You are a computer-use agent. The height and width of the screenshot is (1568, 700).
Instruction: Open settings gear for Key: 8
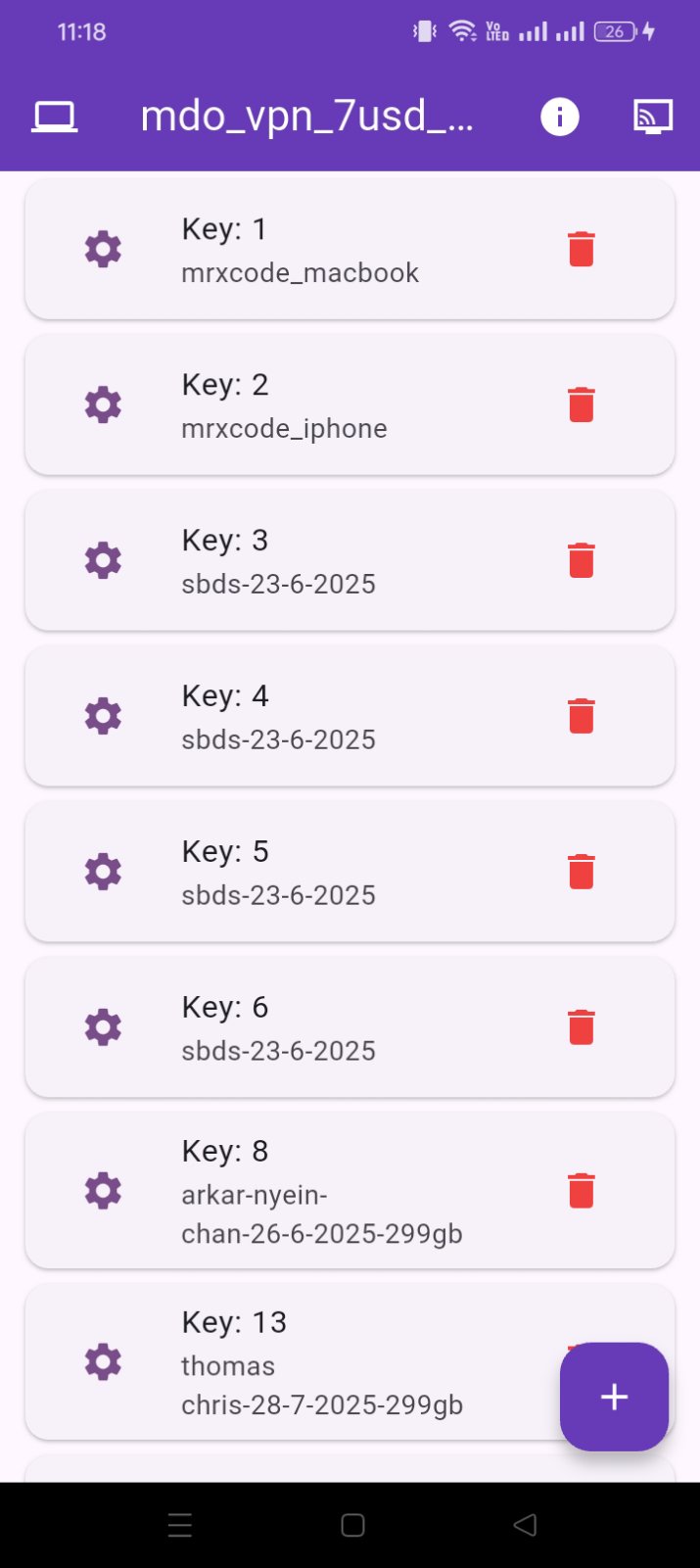[103, 1191]
